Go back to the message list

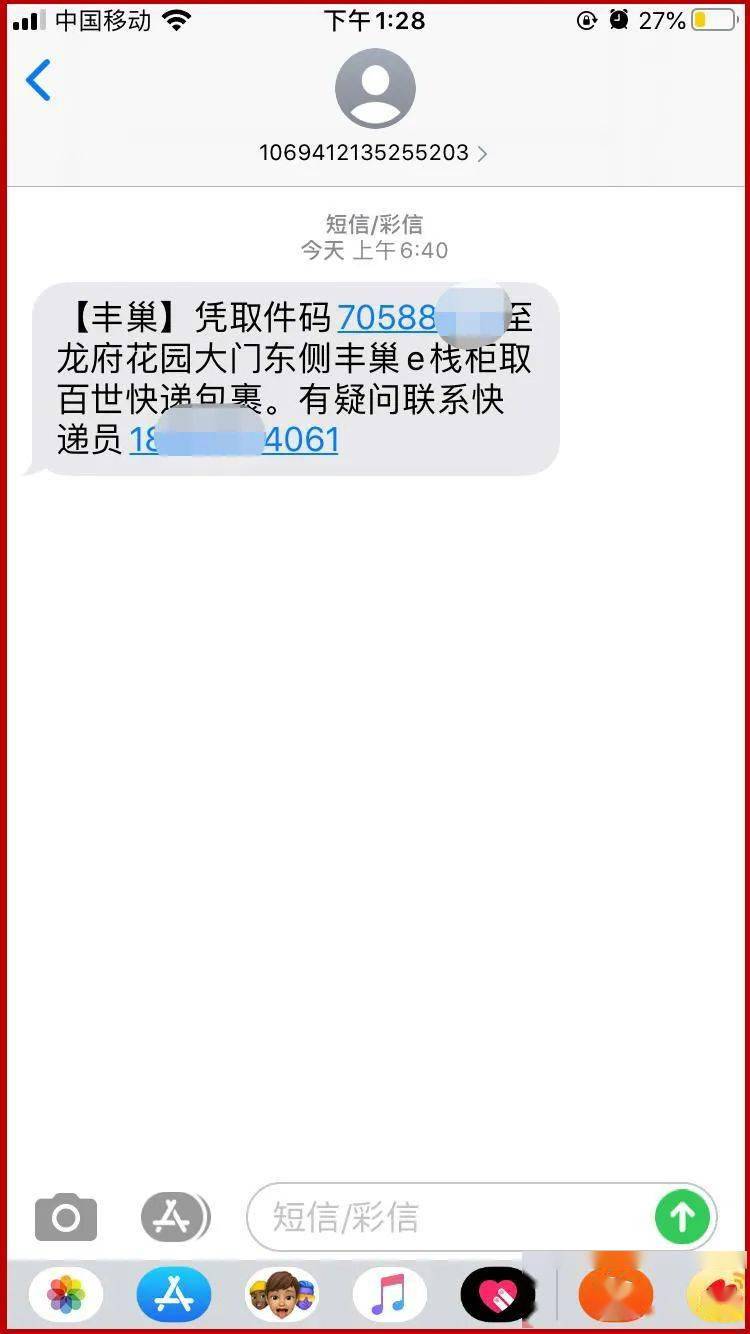tap(38, 81)
